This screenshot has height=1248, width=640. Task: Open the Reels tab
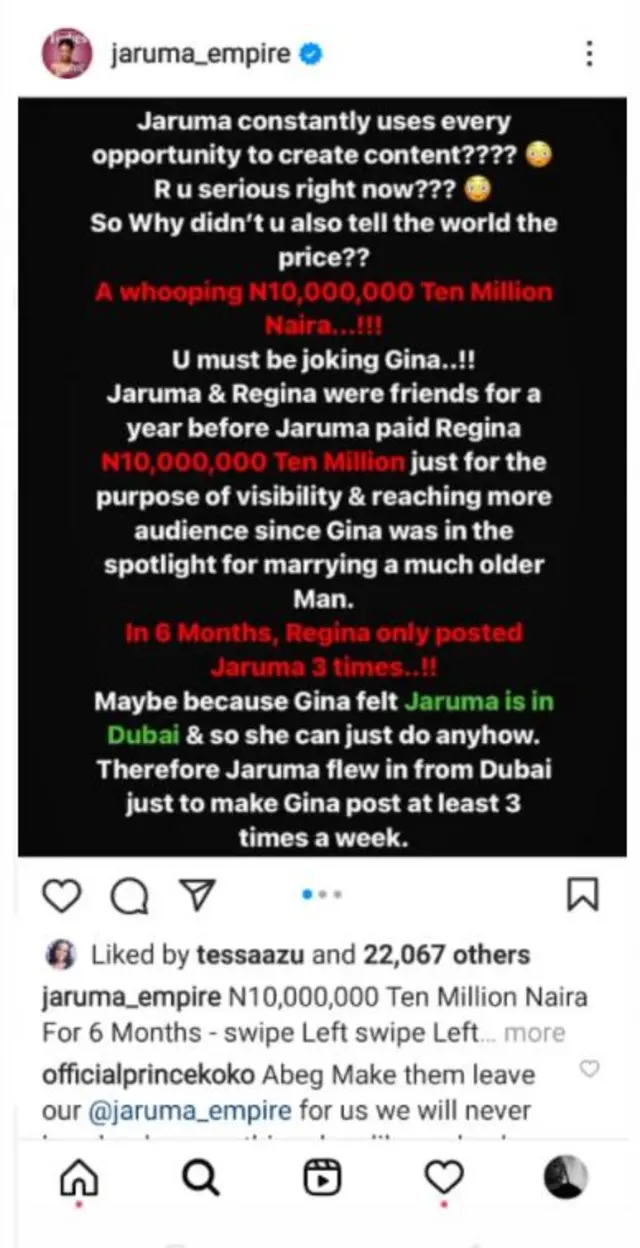(x=322, y=1180)
